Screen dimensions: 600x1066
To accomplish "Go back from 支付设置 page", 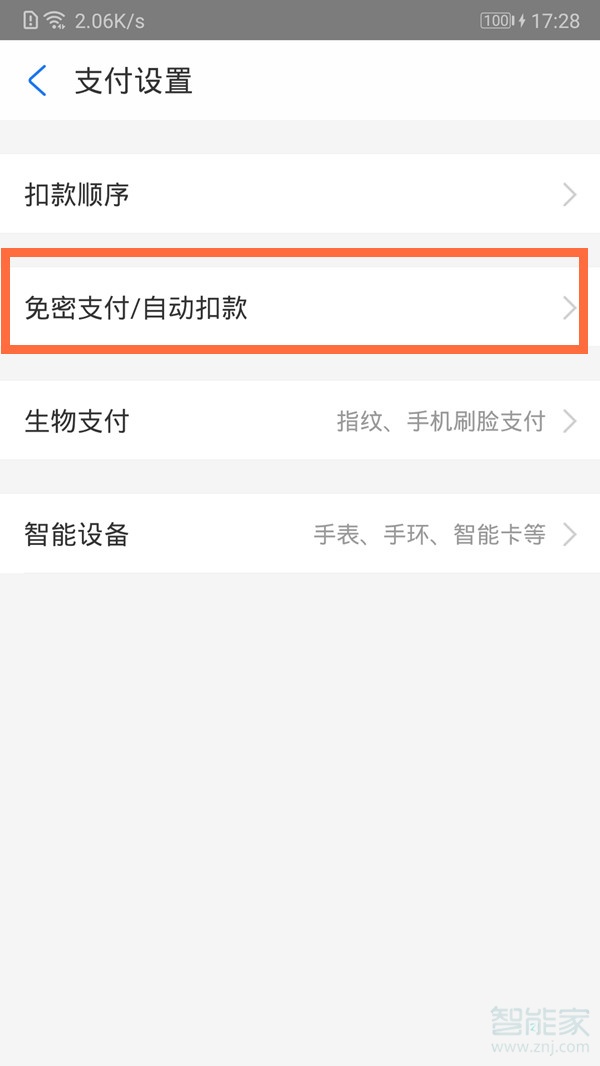I will coord(38,81).
